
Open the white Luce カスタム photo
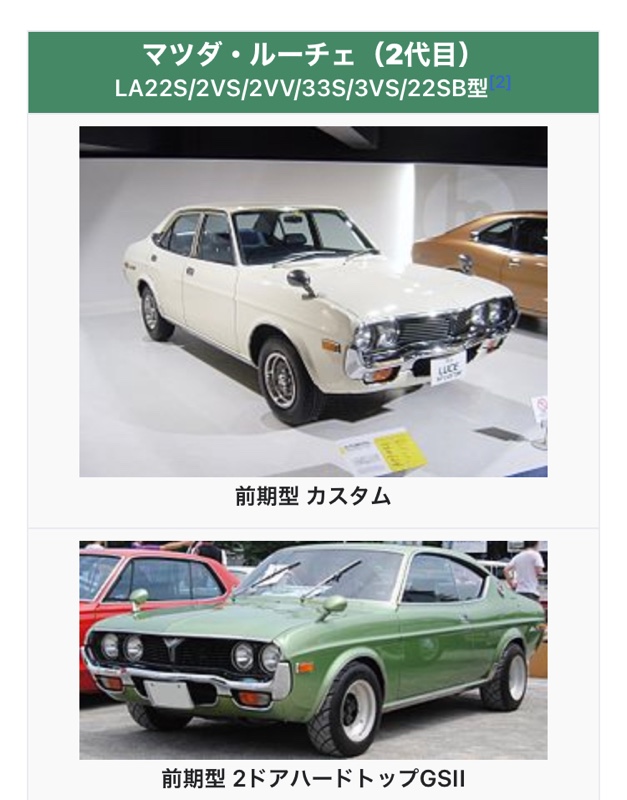pyautogui.click(x=313, y=301)
